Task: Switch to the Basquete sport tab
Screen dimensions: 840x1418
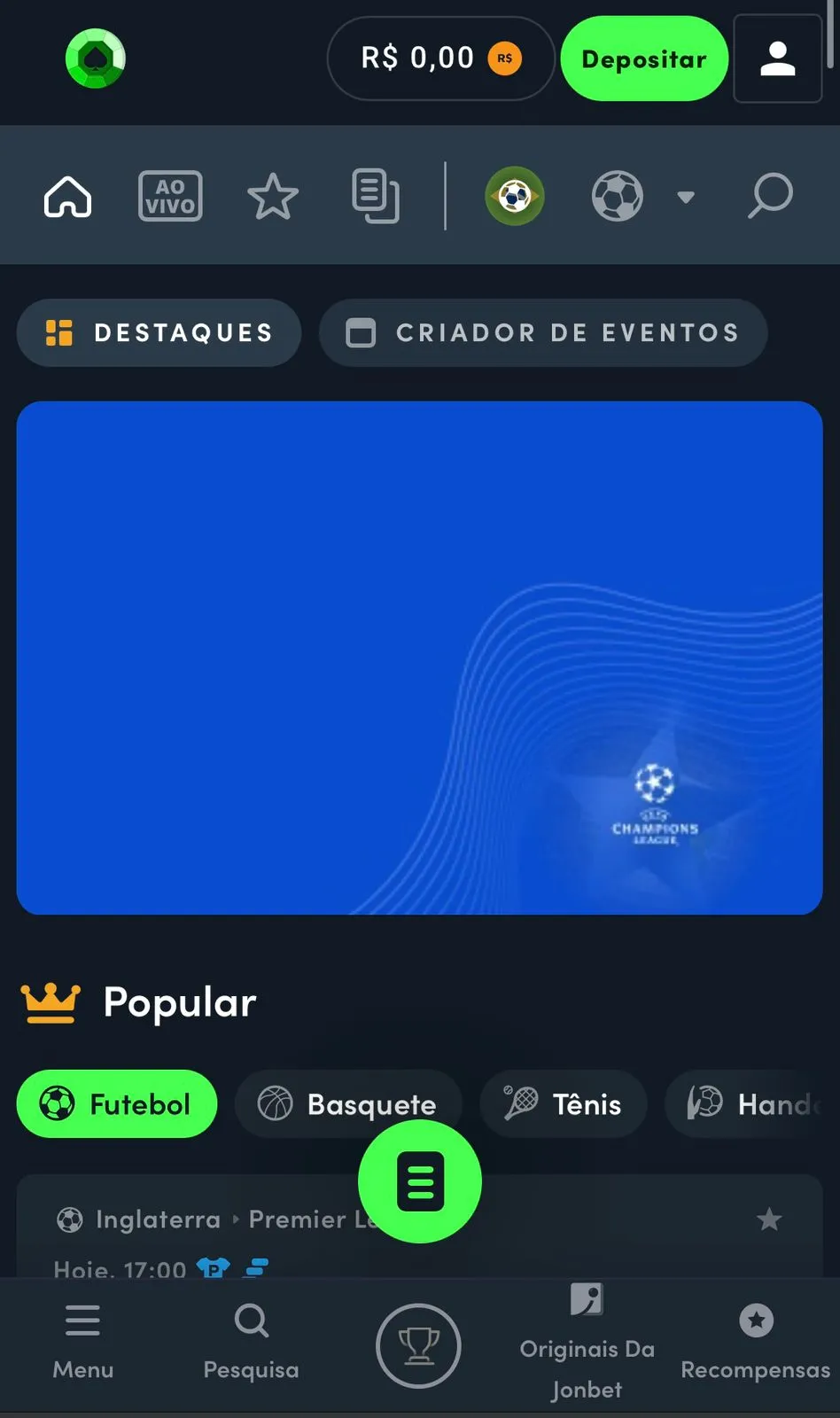Action: click(x=348, y=1104)
